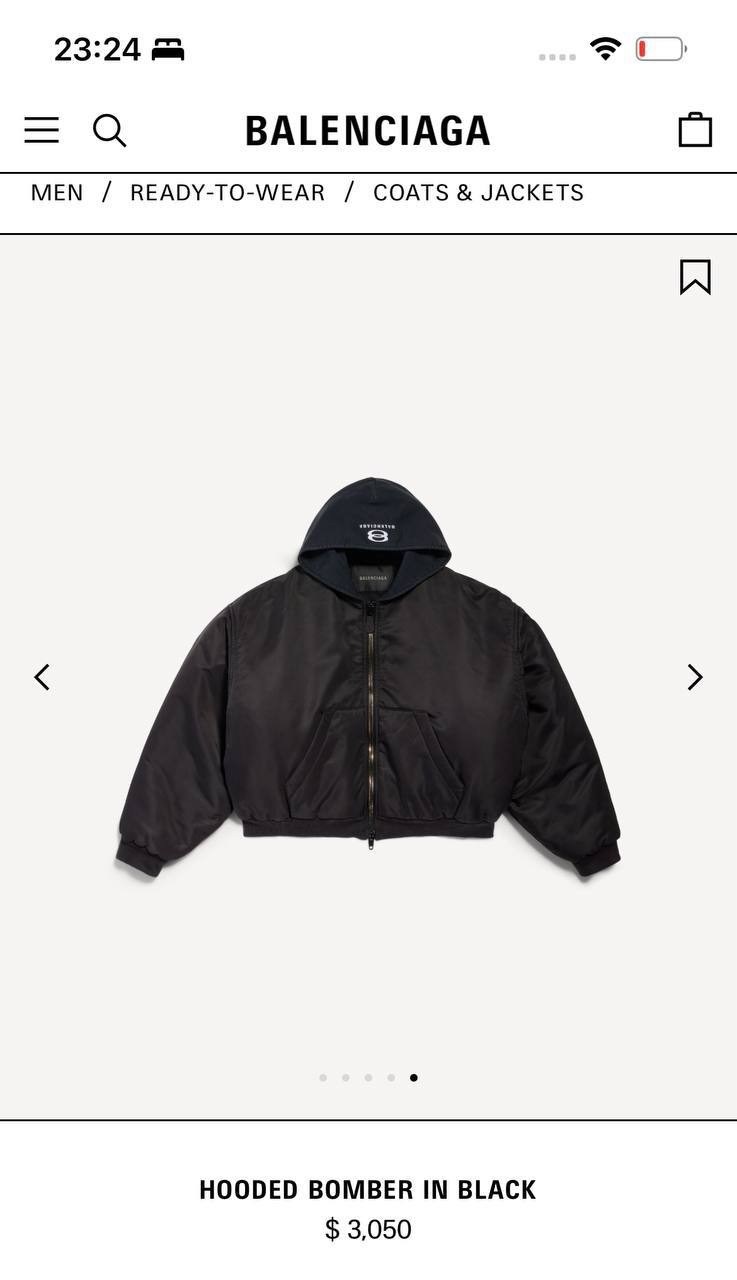Open the shopping bag

pyautogui.click(x=695, y=130)
